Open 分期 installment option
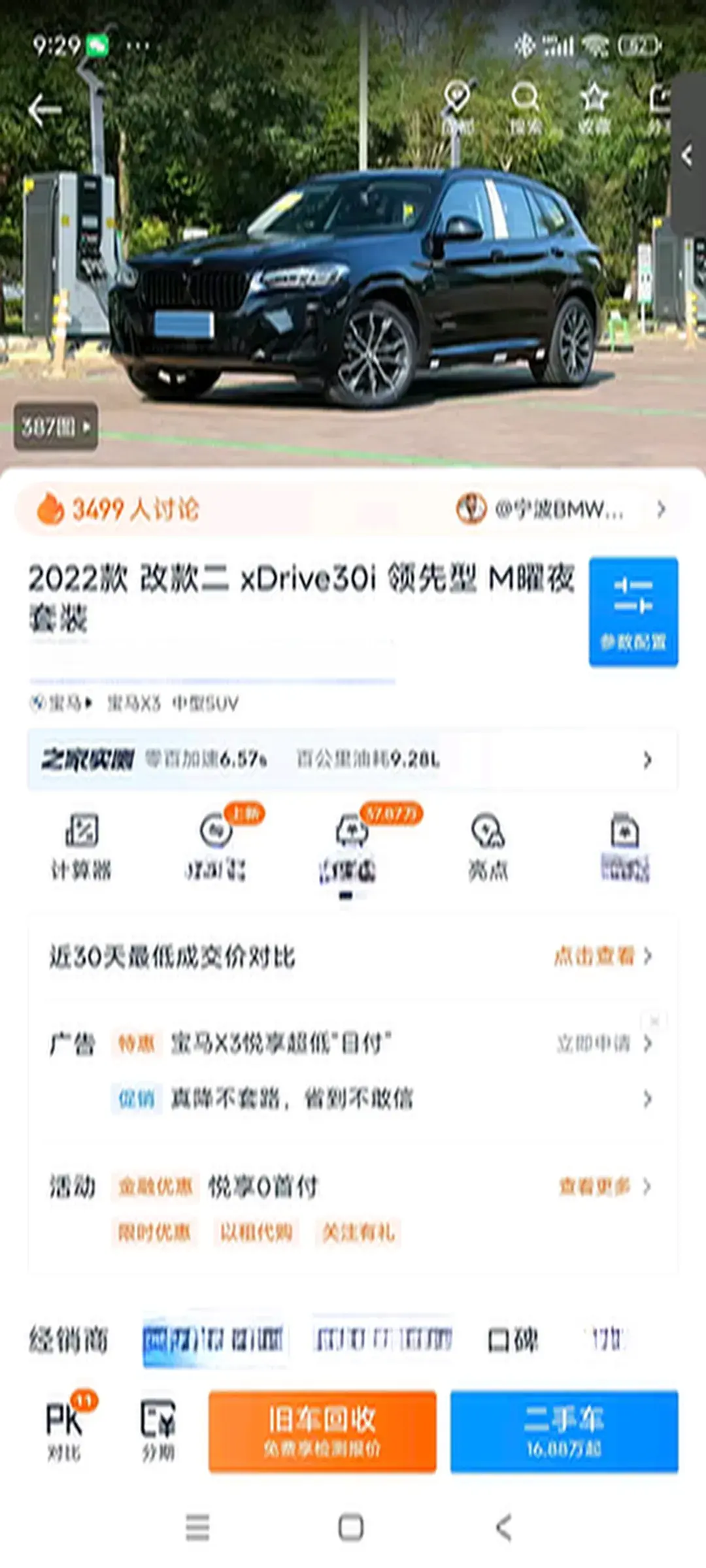 [x=158, y=1431]
